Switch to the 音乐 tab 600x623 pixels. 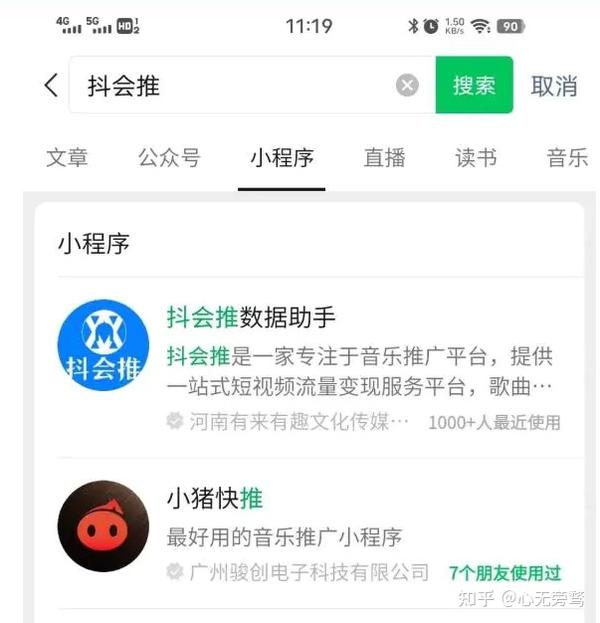pos(567,158)
